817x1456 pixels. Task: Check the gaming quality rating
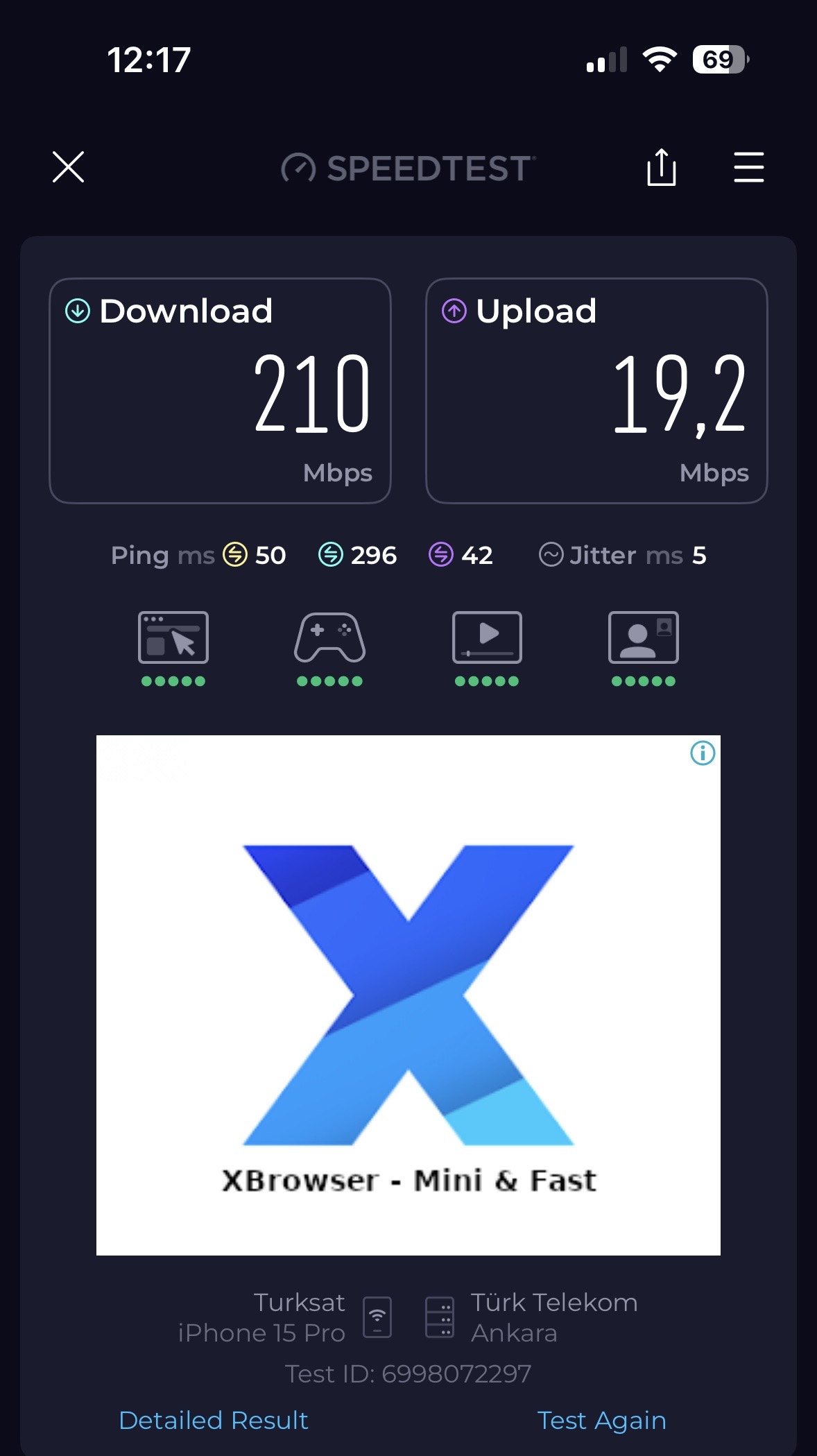click(x=330, y=648)
